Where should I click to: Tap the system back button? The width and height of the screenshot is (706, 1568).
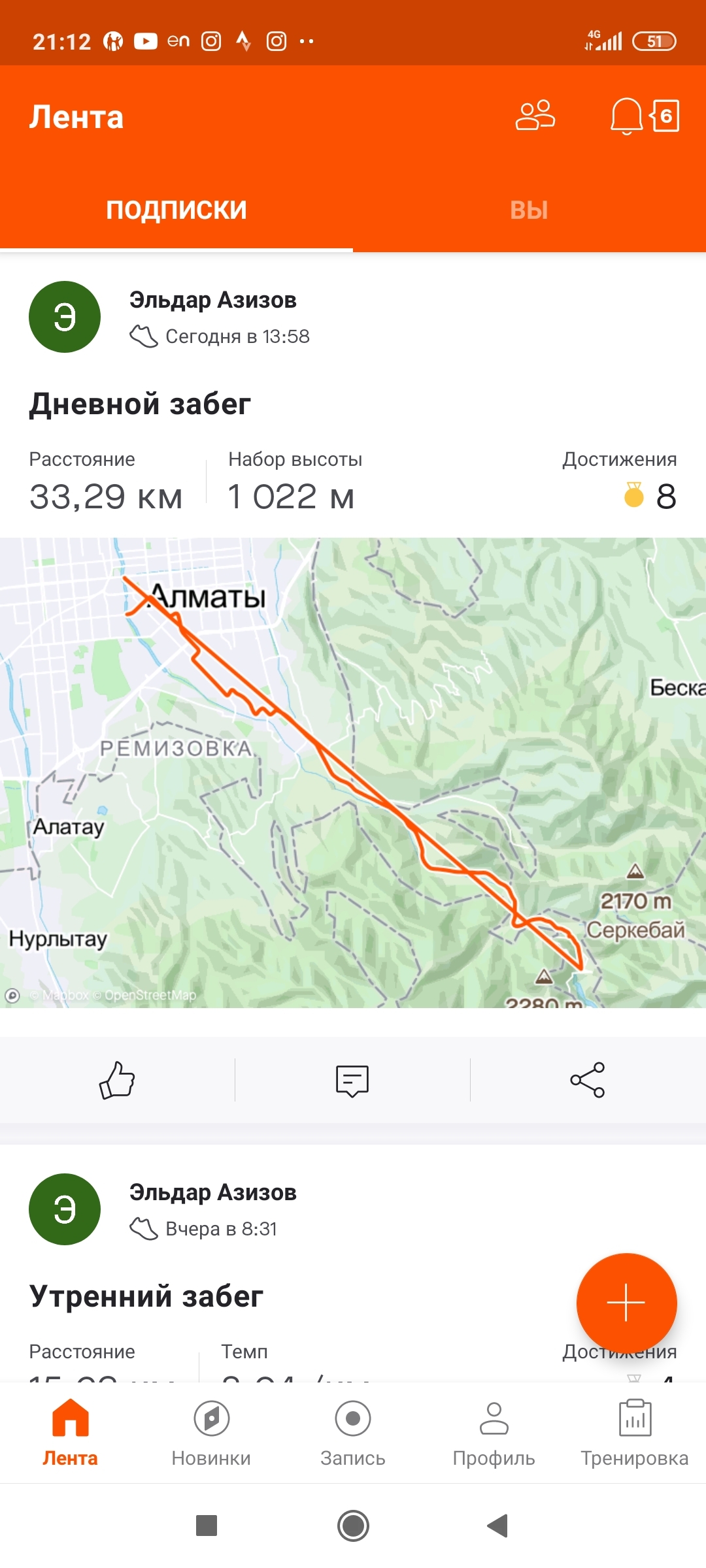pos(498,1526)
